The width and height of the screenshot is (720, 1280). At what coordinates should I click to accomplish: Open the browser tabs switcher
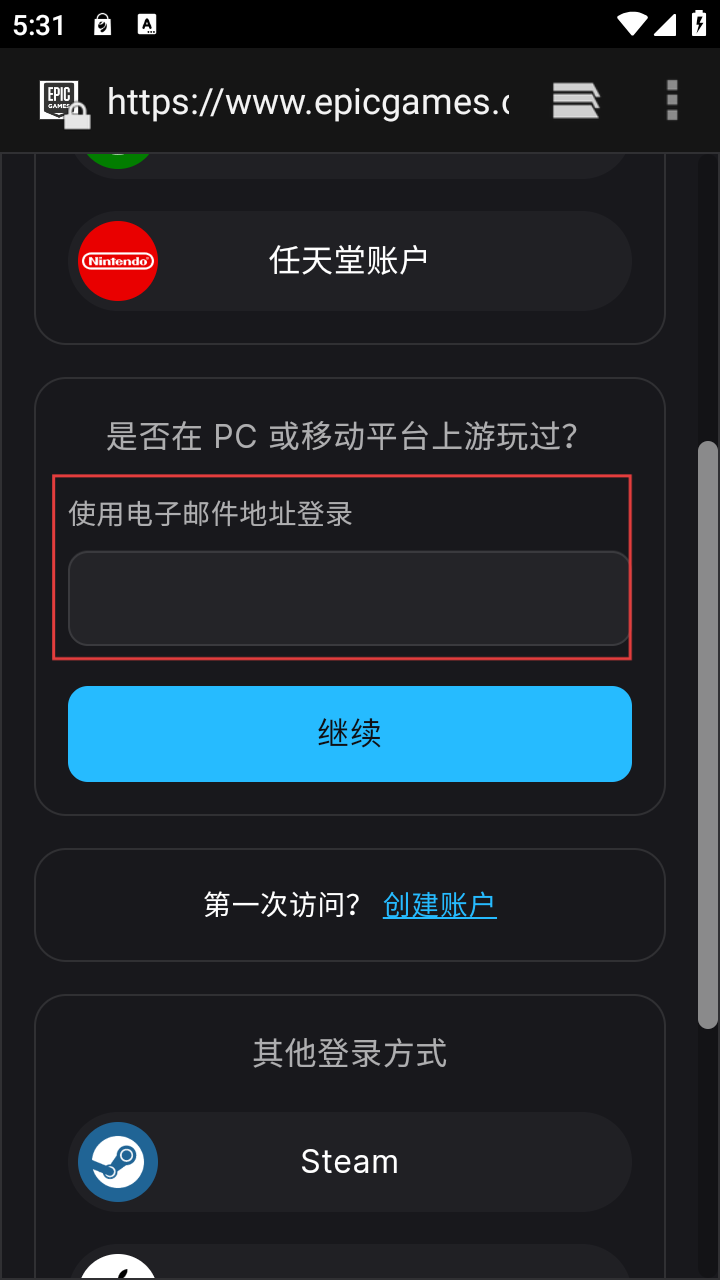click(x=576, y=101)
